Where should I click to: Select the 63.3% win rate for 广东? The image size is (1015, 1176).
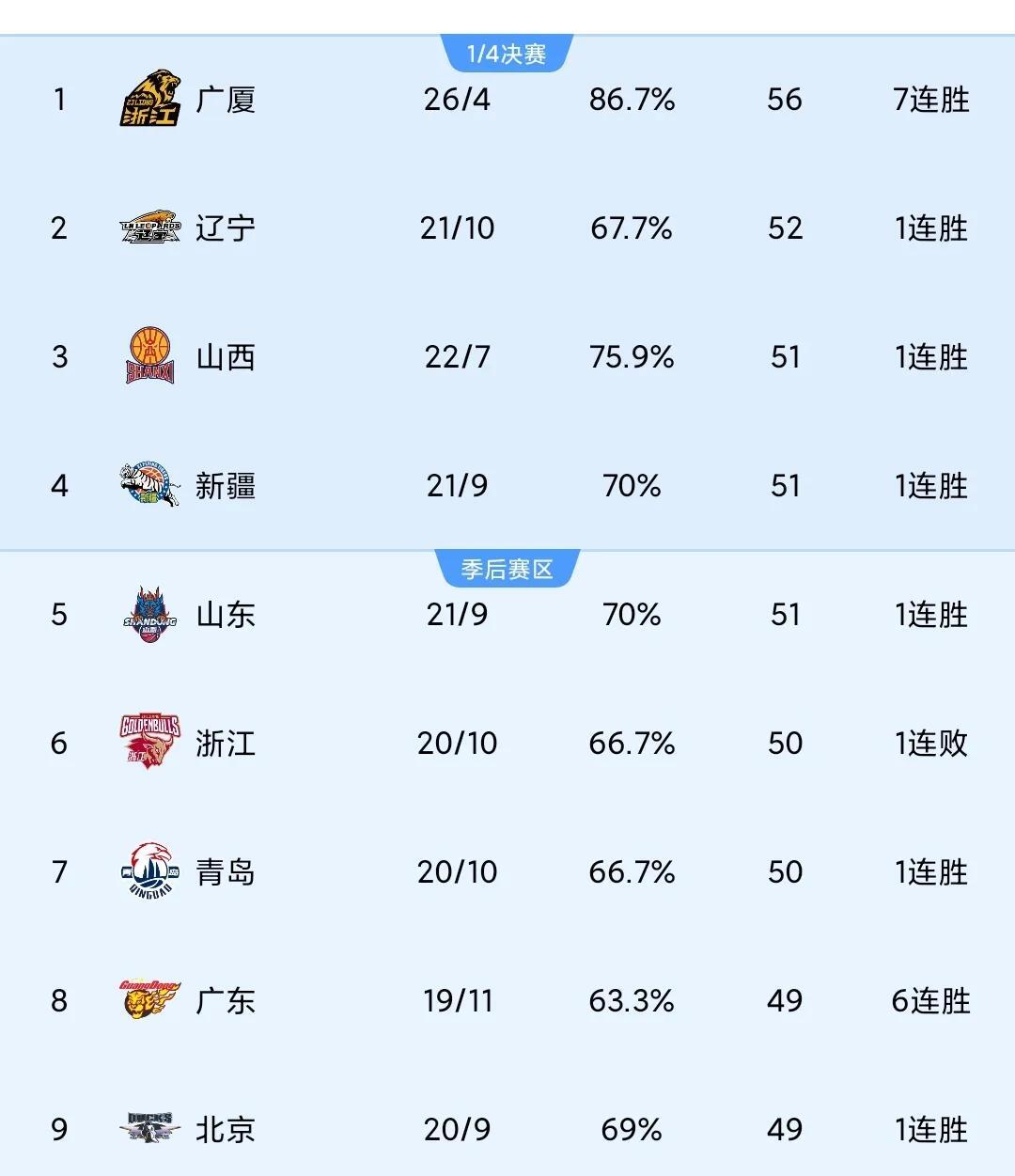(x=632, y=1001)
